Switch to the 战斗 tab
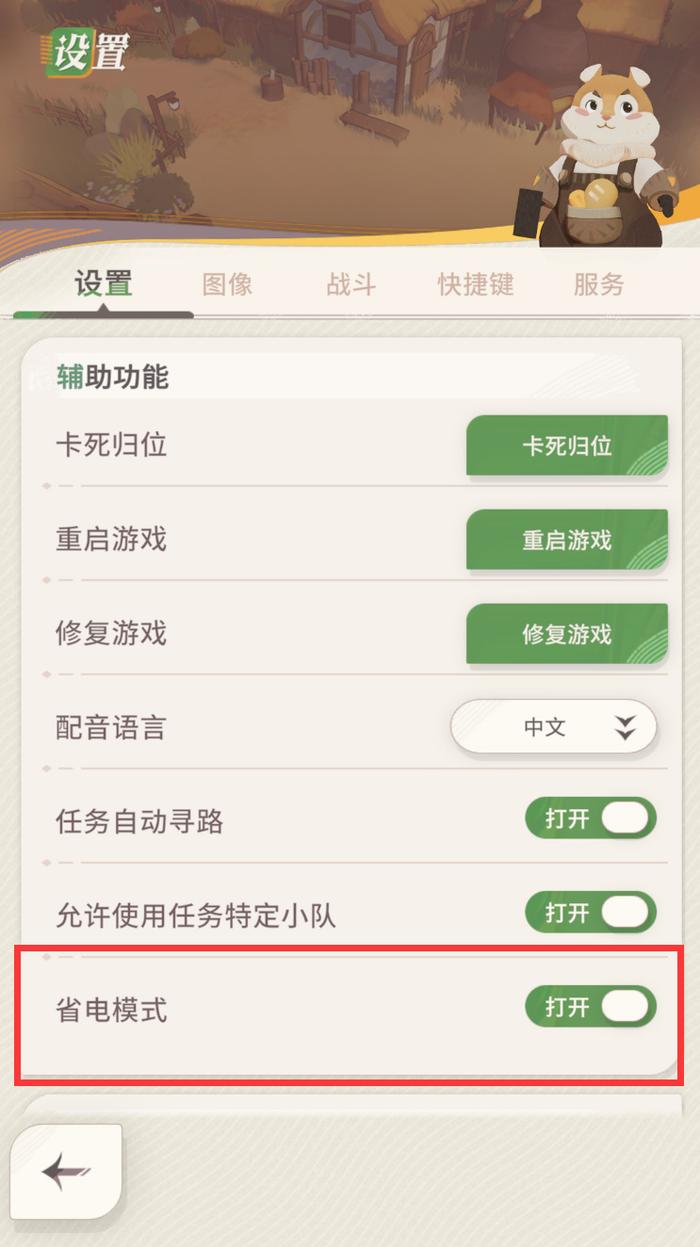Screen dimensions: 700x1247 (351, 284)
